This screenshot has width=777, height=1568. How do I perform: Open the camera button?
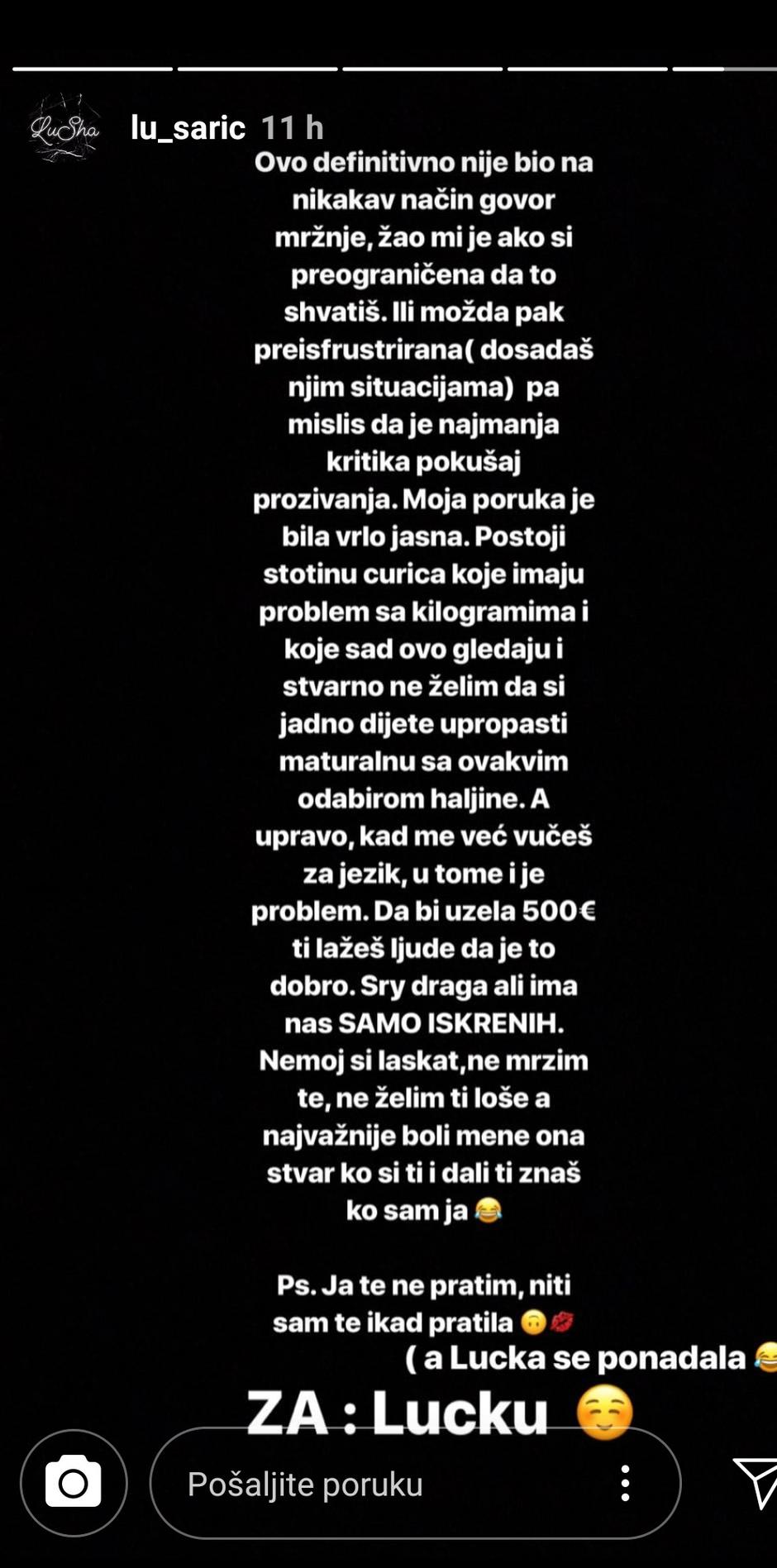[x=74, y=1483]
